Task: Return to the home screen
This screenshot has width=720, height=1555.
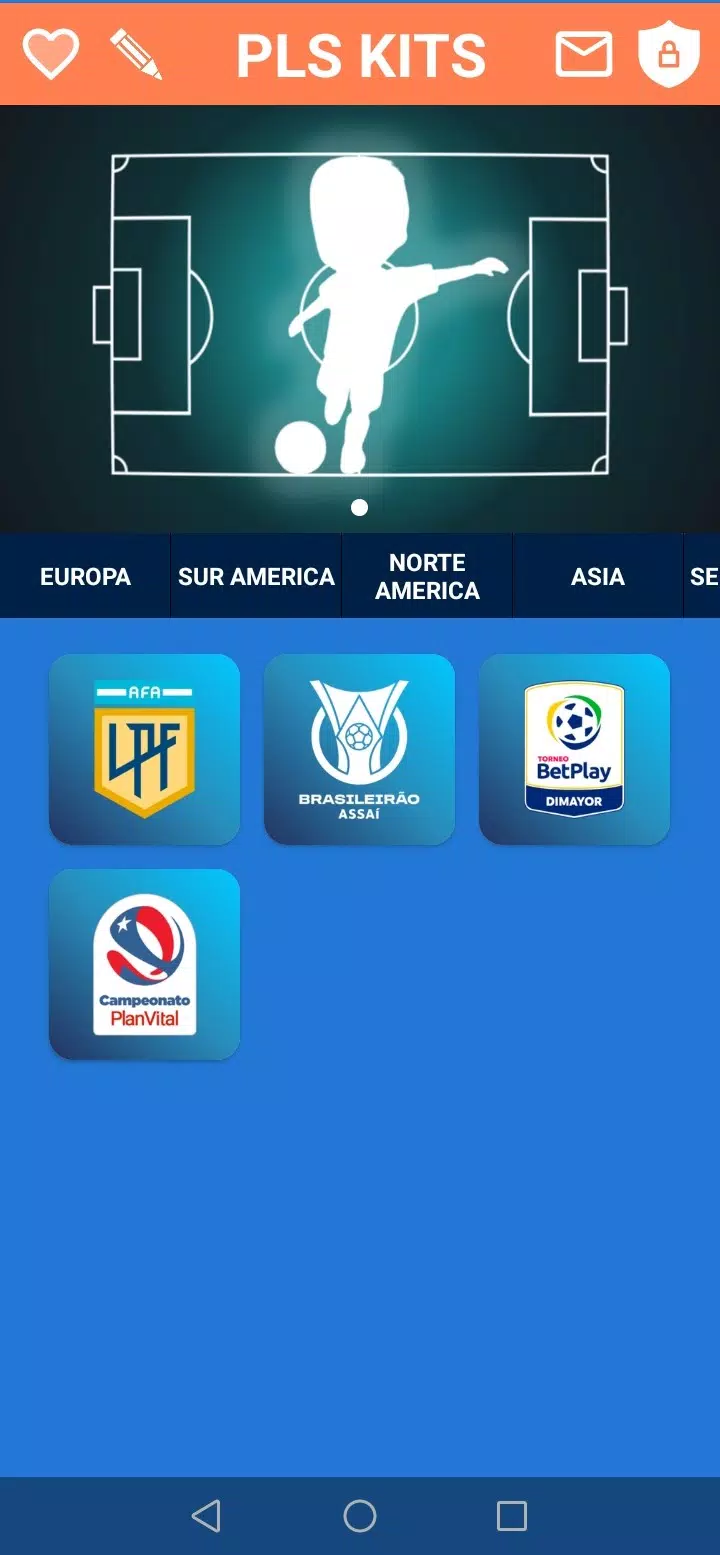Action: [x=360, y=1516]
